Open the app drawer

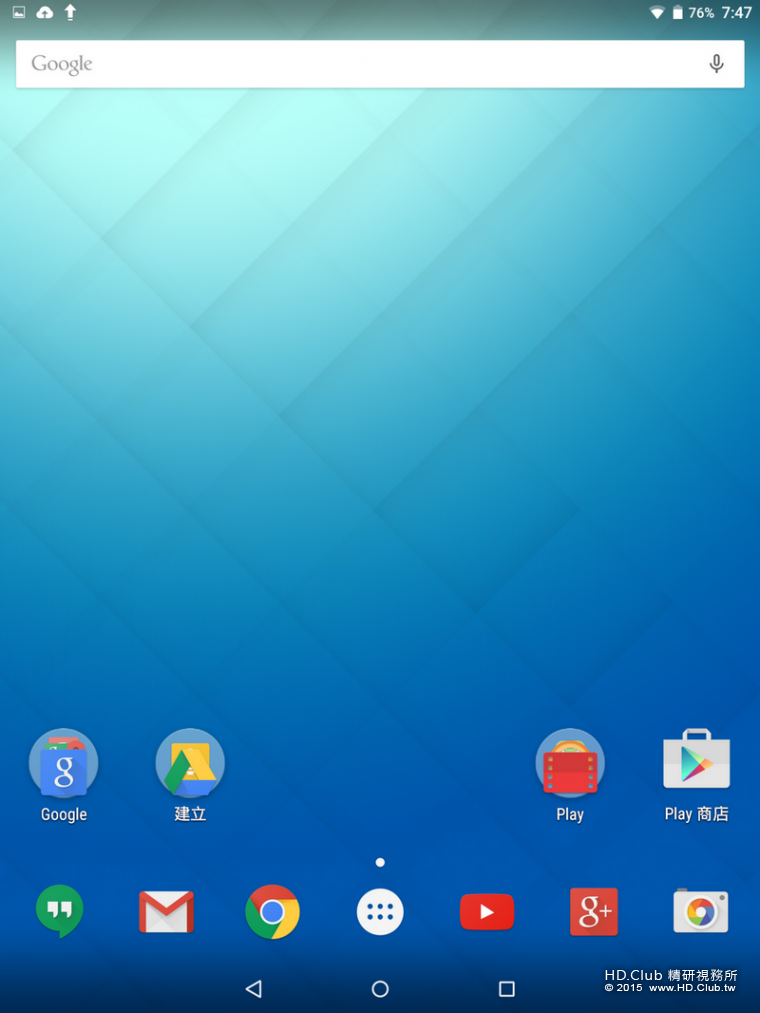pyautogui.click(x=380, y=911)
